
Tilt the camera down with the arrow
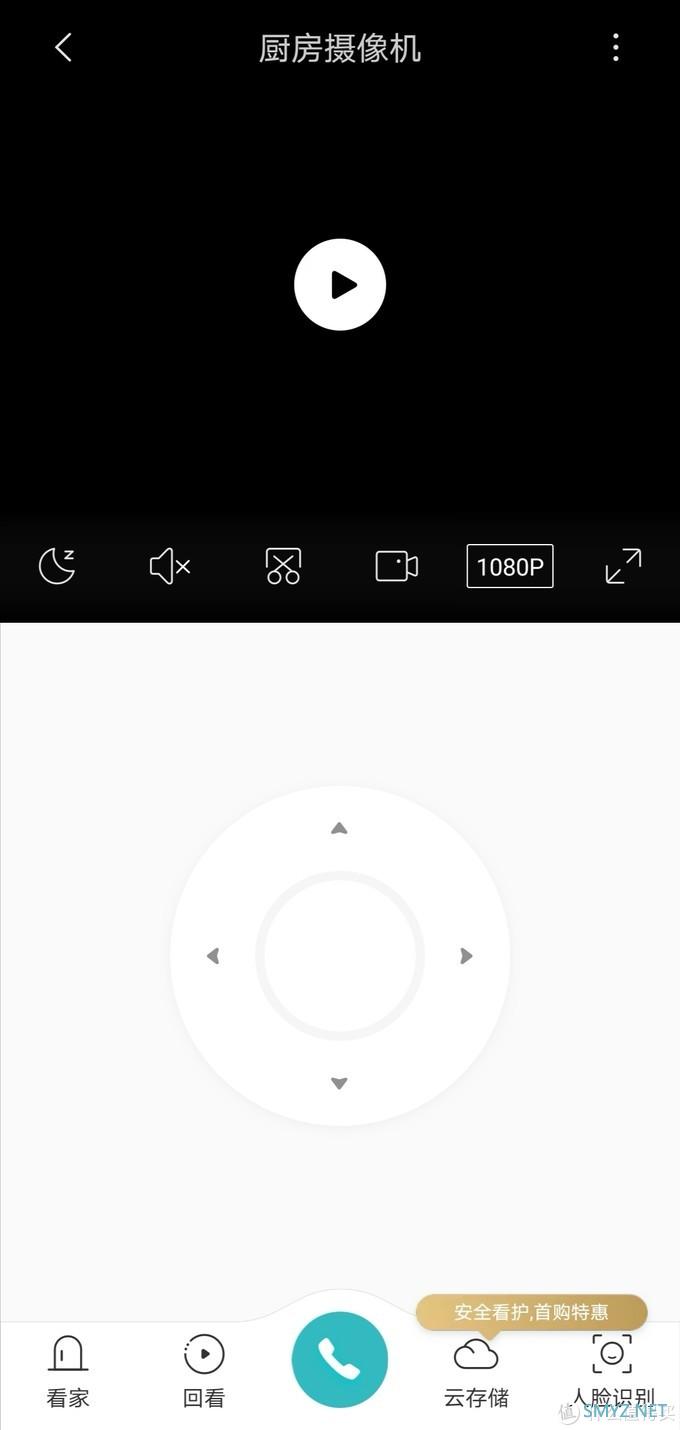pos(339,1083)
